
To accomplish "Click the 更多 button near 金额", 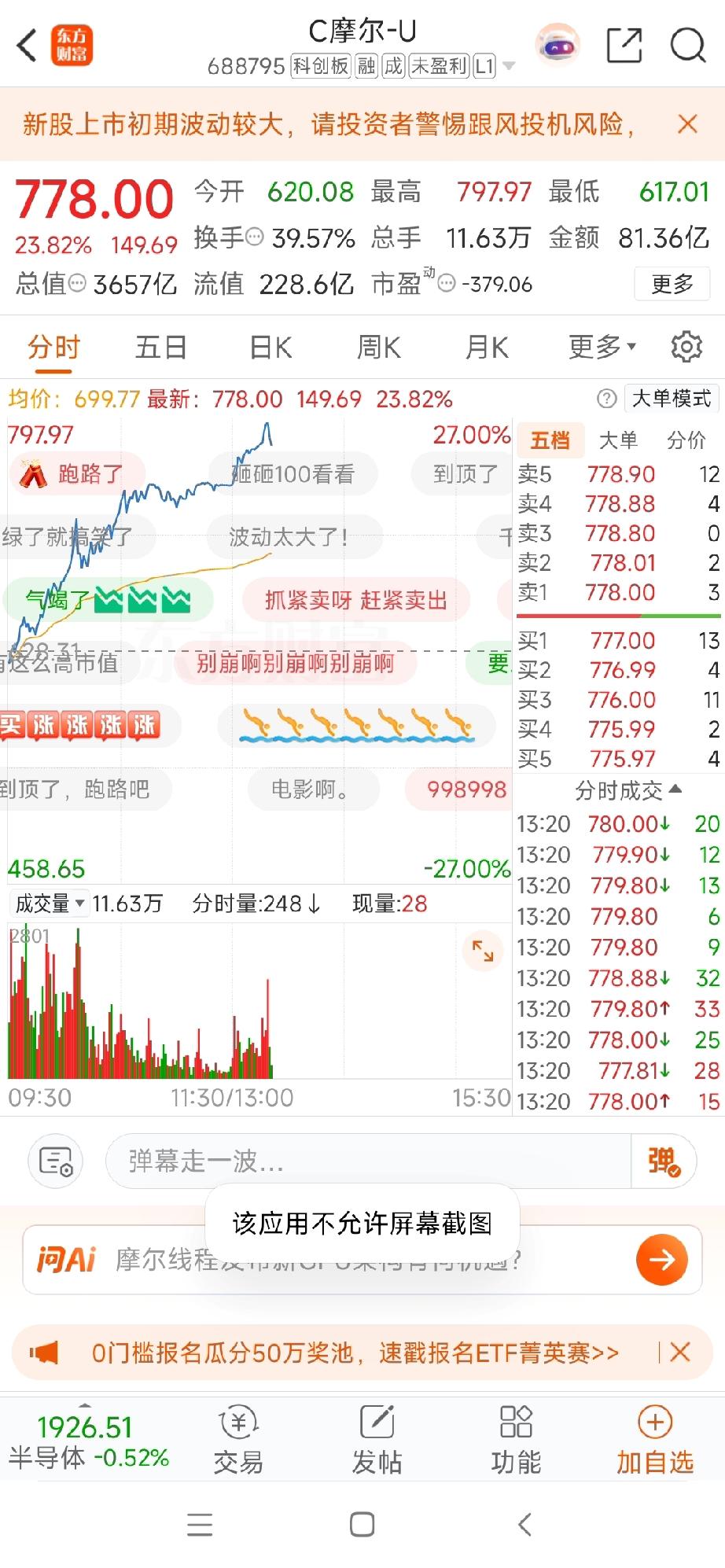I will (x=673, y=283).
